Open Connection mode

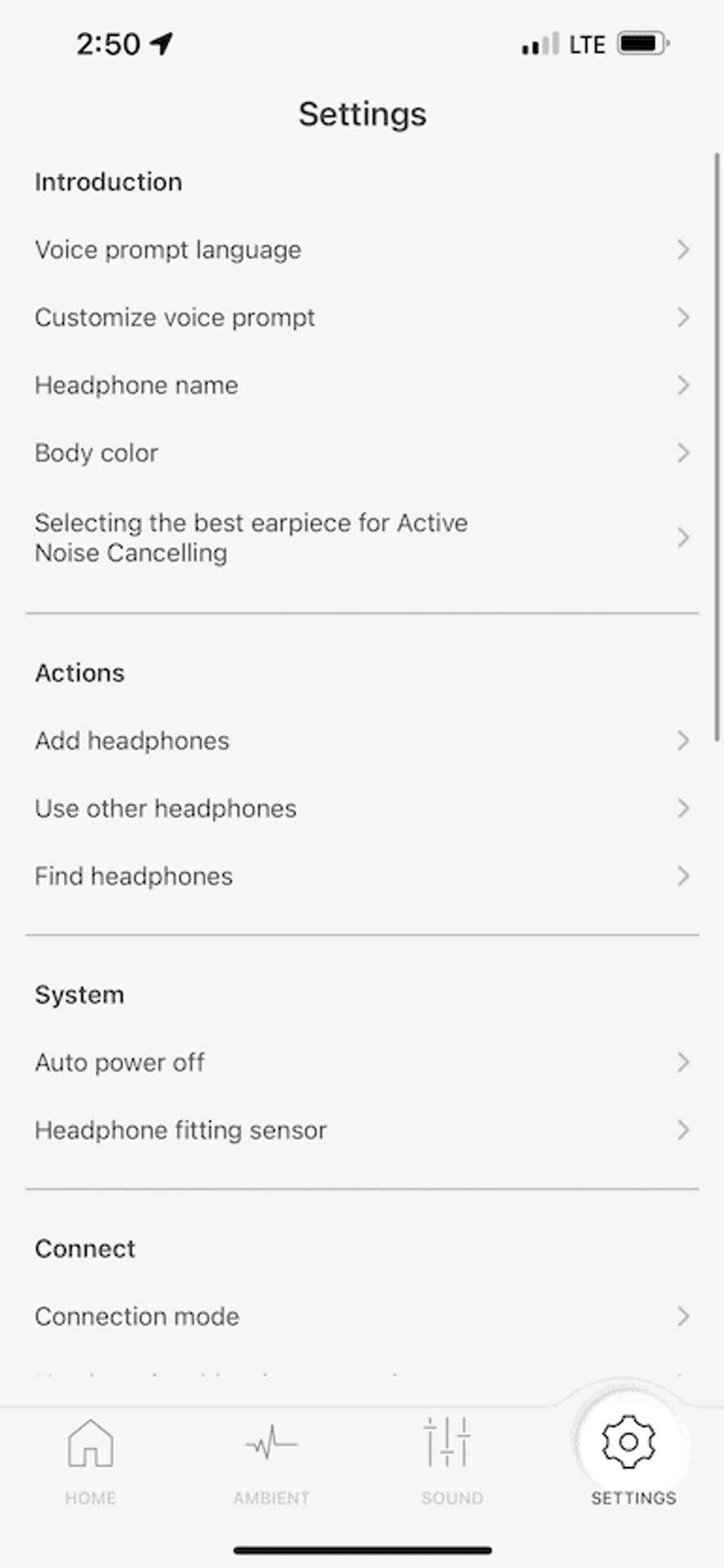tap(362, 1316)
